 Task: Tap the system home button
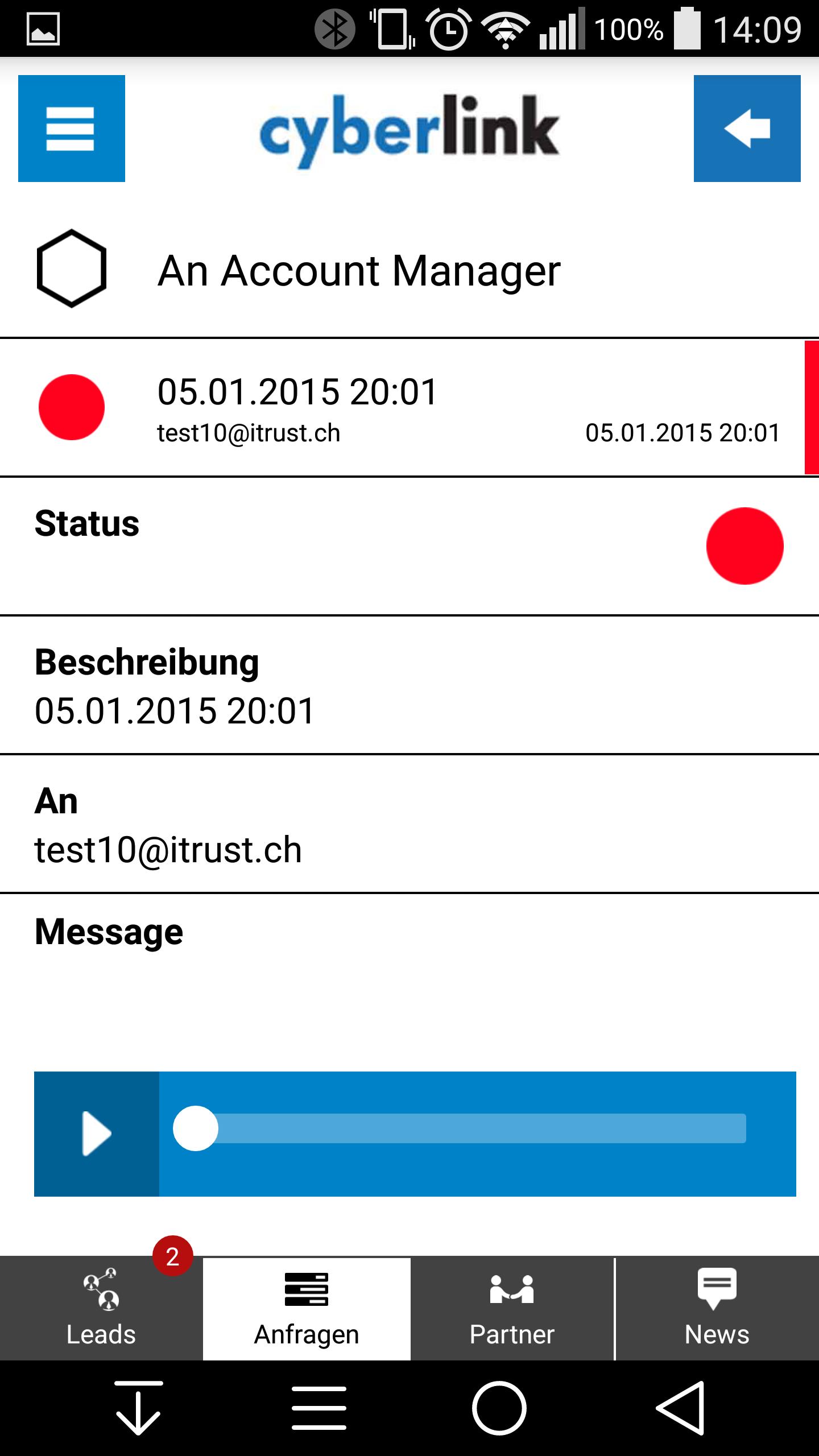point(499,1408)
